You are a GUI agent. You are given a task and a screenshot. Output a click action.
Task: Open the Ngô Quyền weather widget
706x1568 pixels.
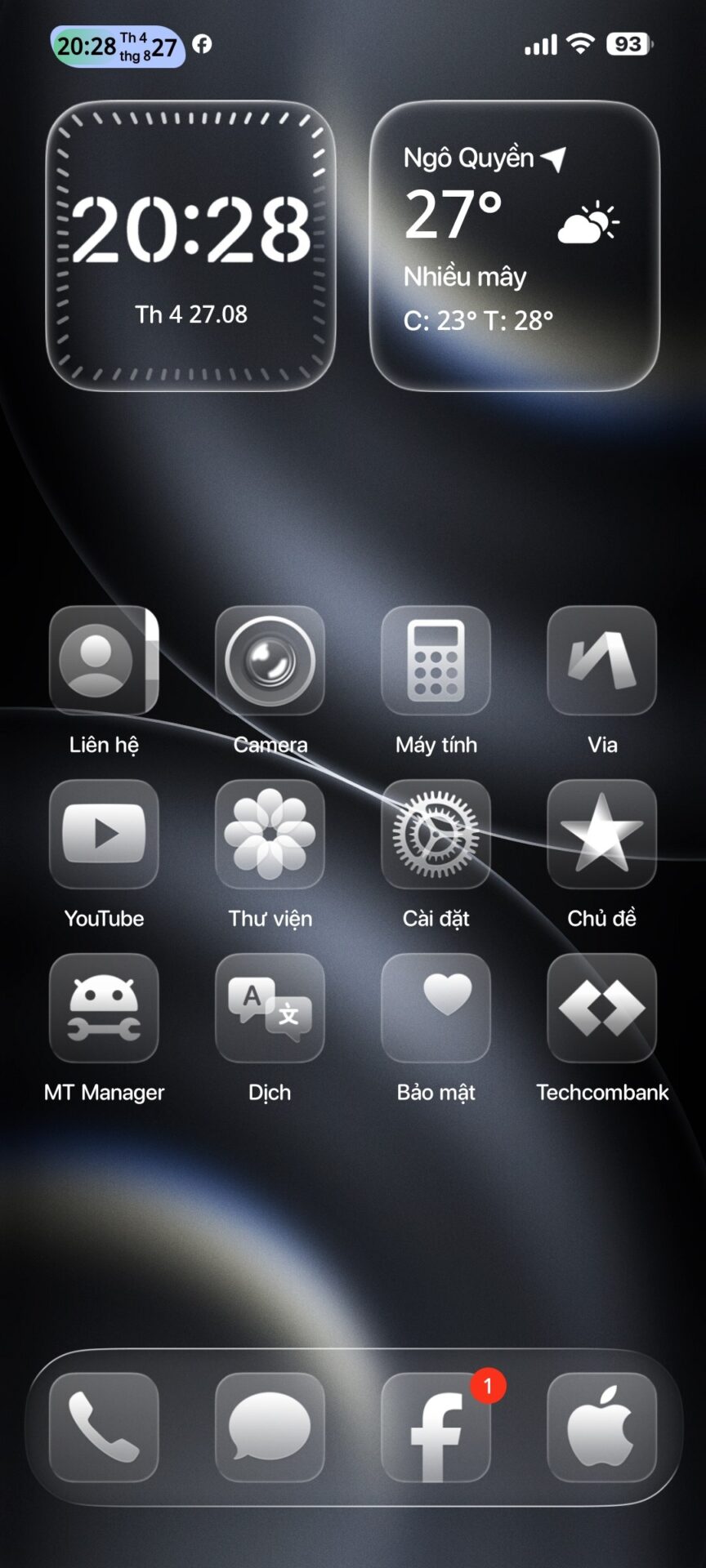click(514, 246)
